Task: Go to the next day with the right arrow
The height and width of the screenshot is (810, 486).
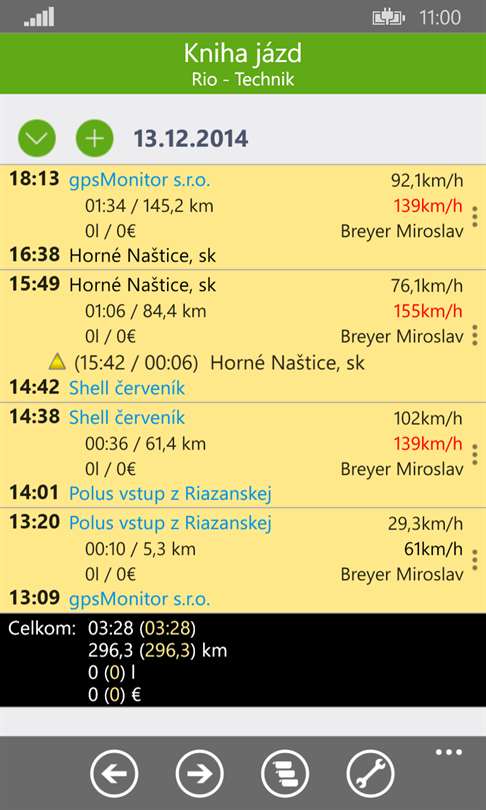Action: [199, 774]
